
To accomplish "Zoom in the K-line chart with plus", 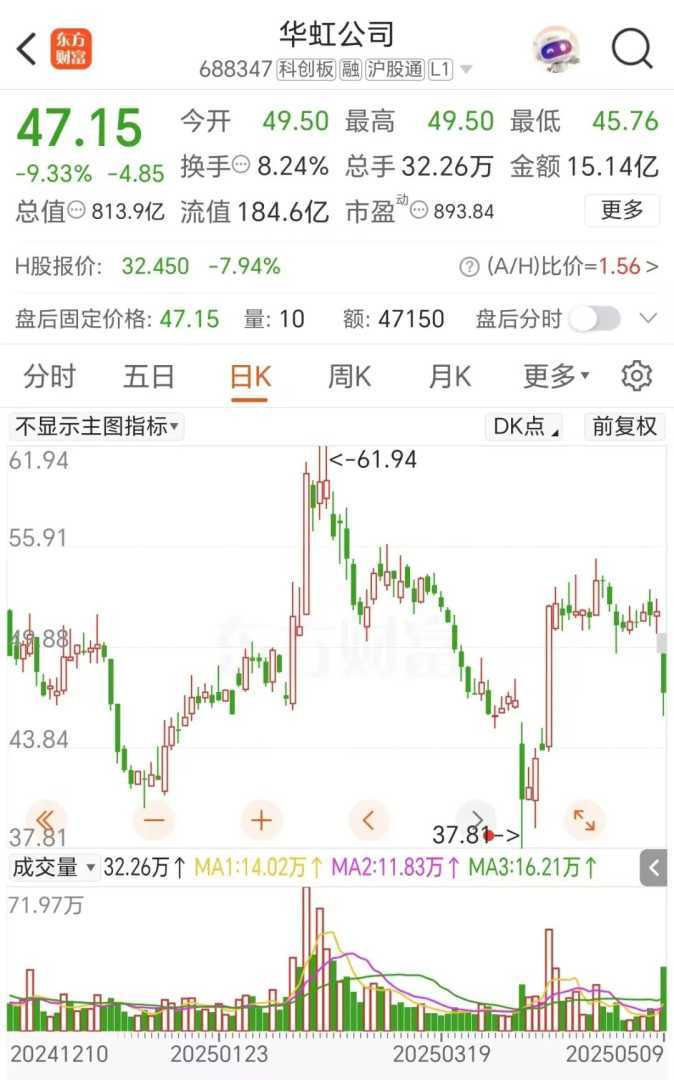I will 261,821.
